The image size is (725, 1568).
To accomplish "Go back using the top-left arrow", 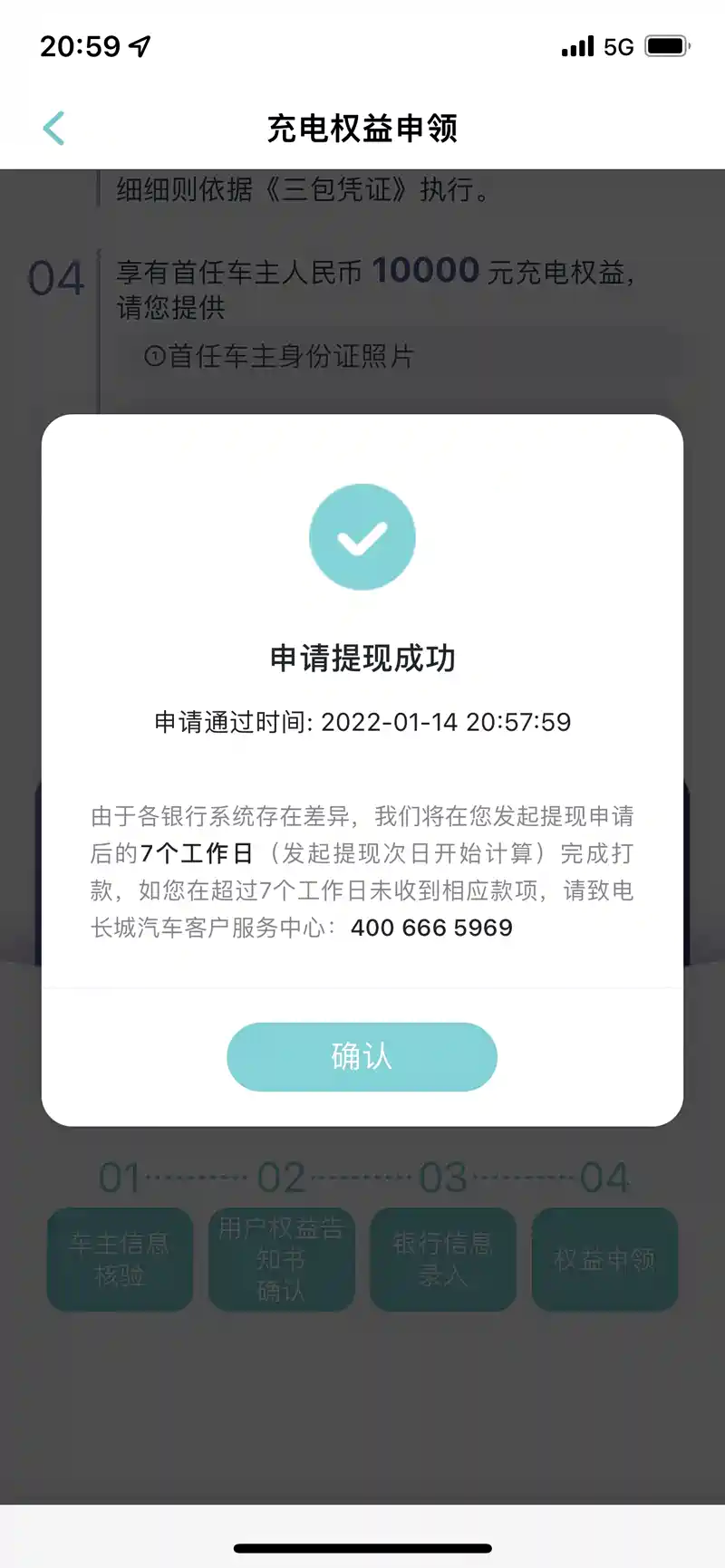I will [x=54, y=128].
